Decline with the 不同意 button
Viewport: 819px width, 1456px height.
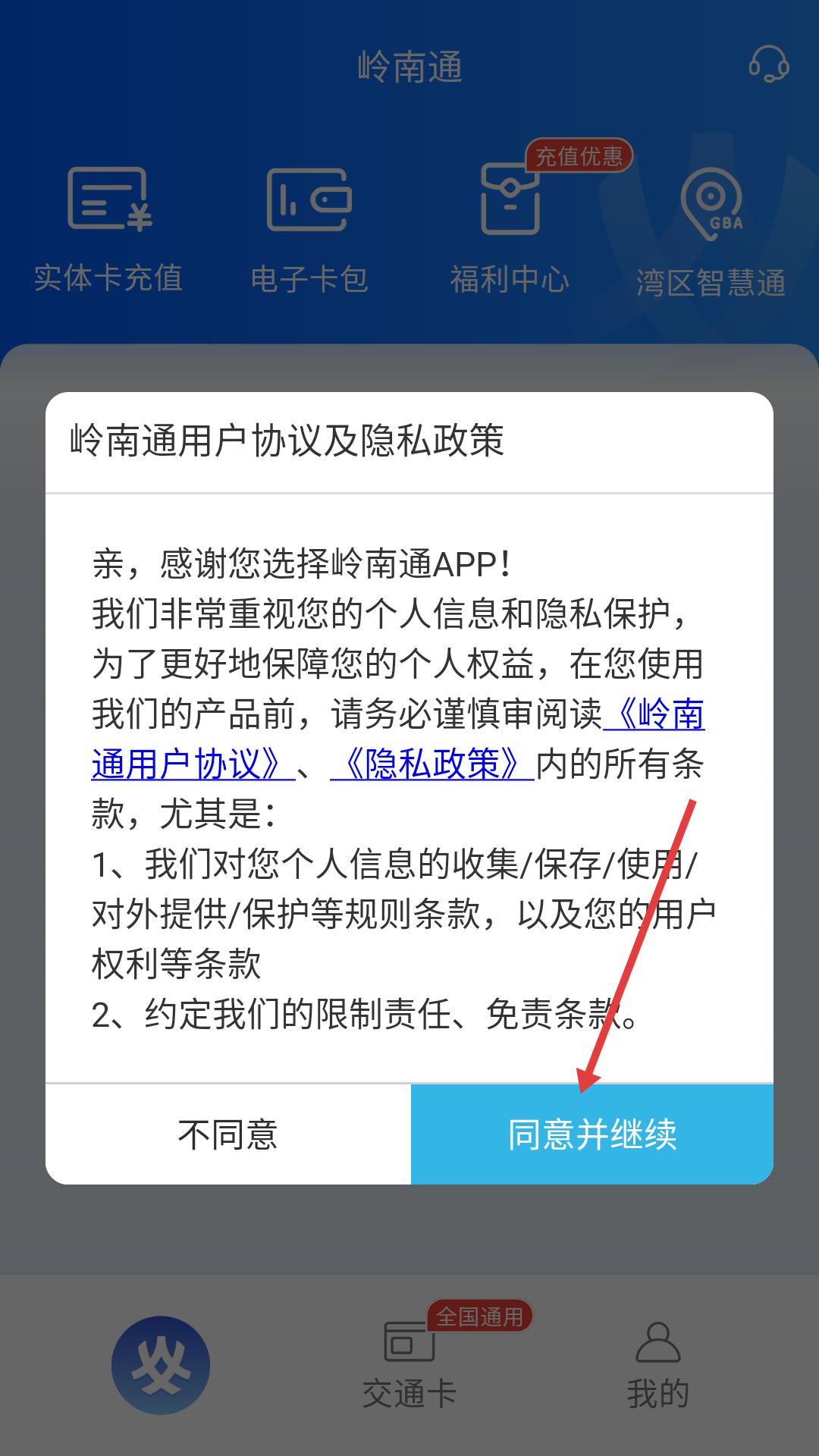coord(228,1134)
